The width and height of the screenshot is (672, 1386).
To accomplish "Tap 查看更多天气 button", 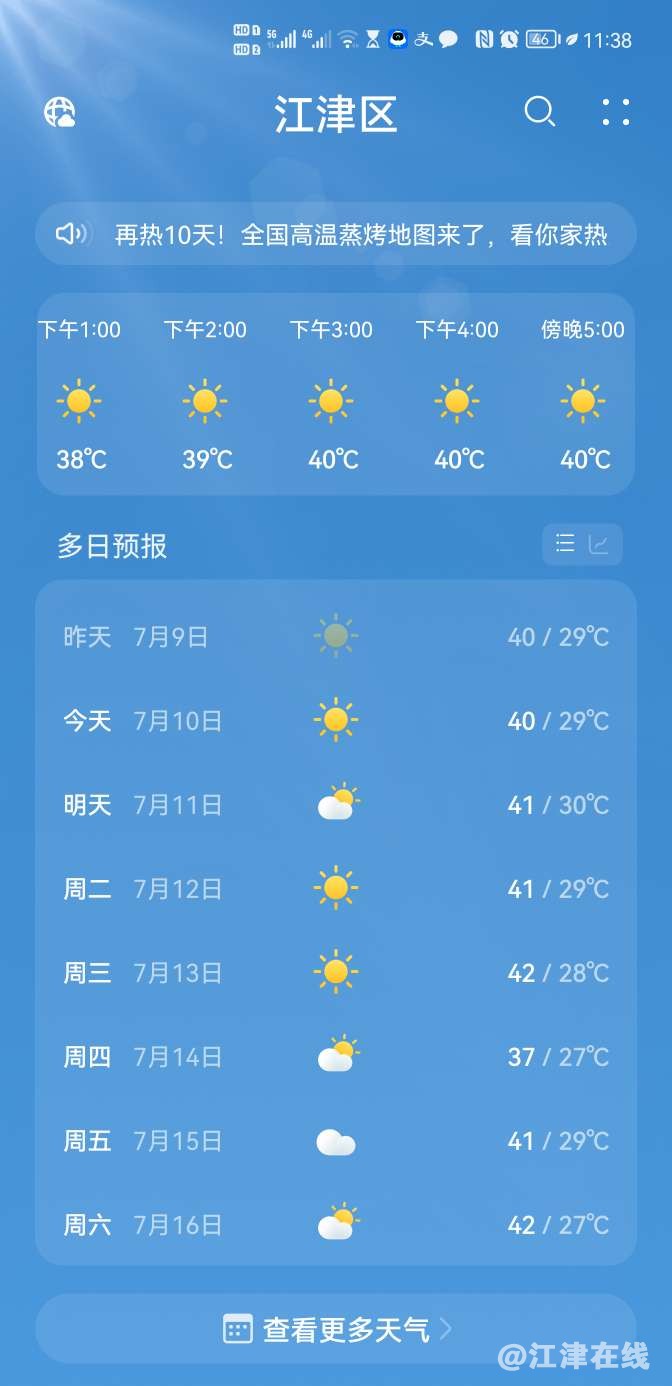I will point(336,1329).
